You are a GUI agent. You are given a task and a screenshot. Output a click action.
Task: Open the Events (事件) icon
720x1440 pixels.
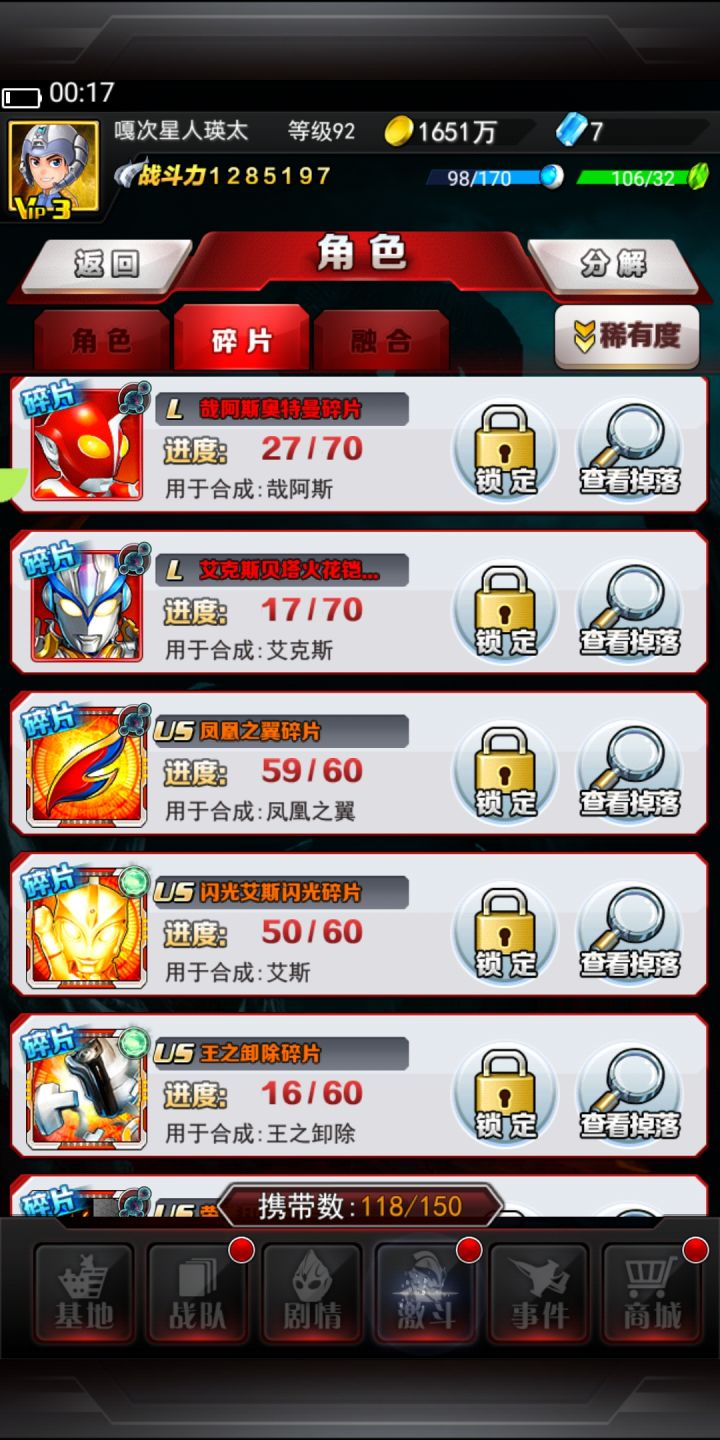pos(540,1295)
